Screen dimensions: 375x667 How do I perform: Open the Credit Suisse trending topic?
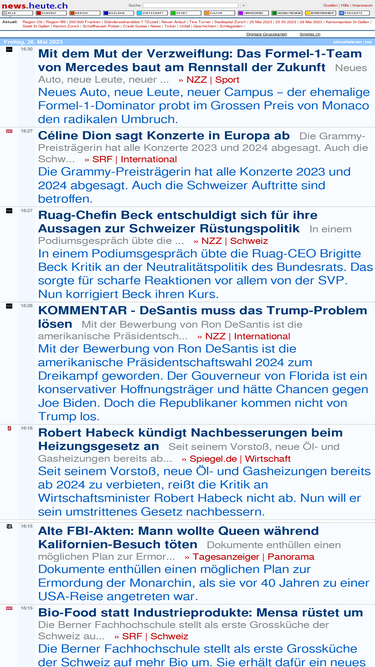pyautogui.click(x=135, y=26)
